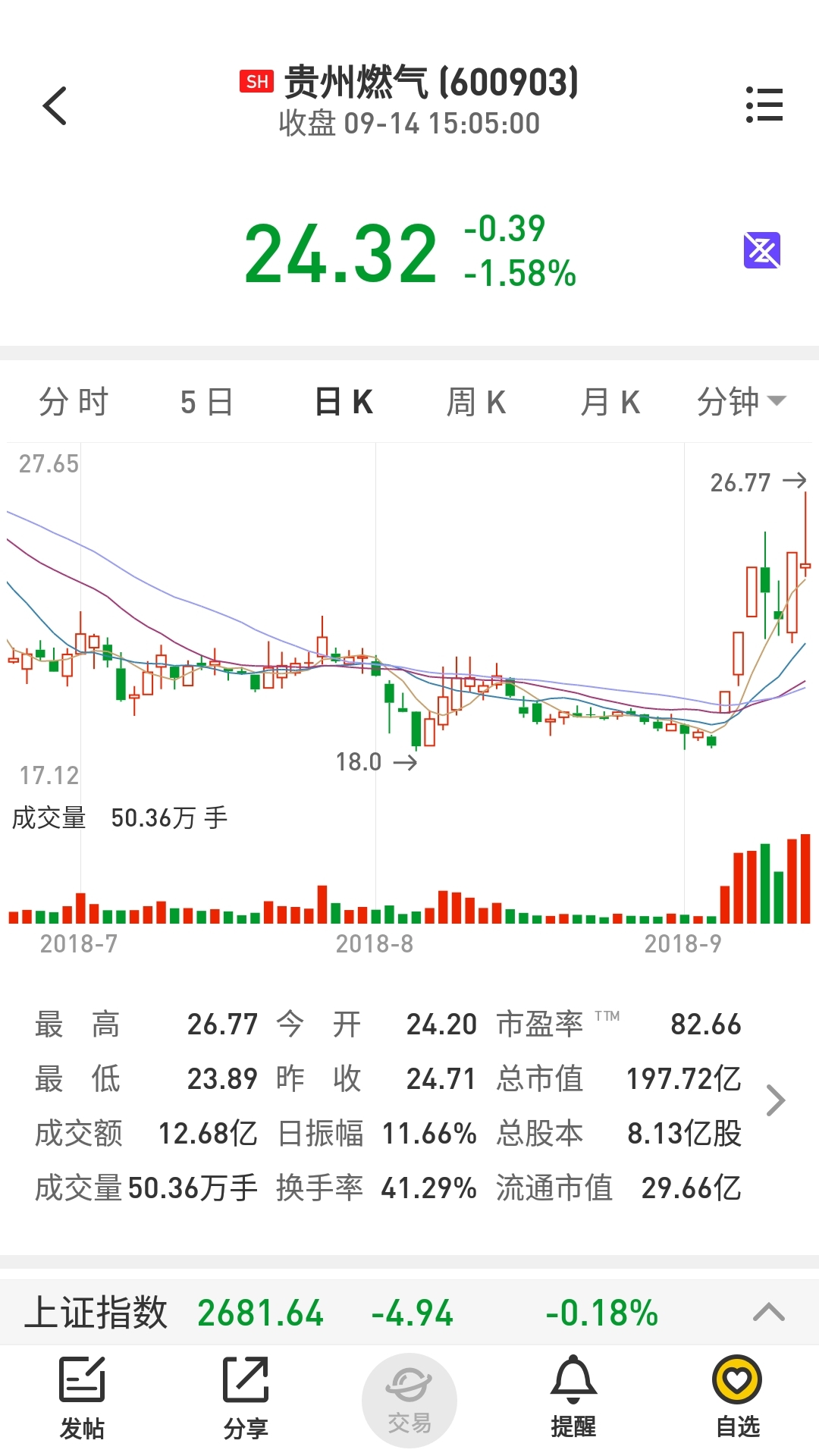Image resolution: width=819 pixels, height=1456 pixels.
Task: Share this stock via 分享
Action: point(246,1398)
